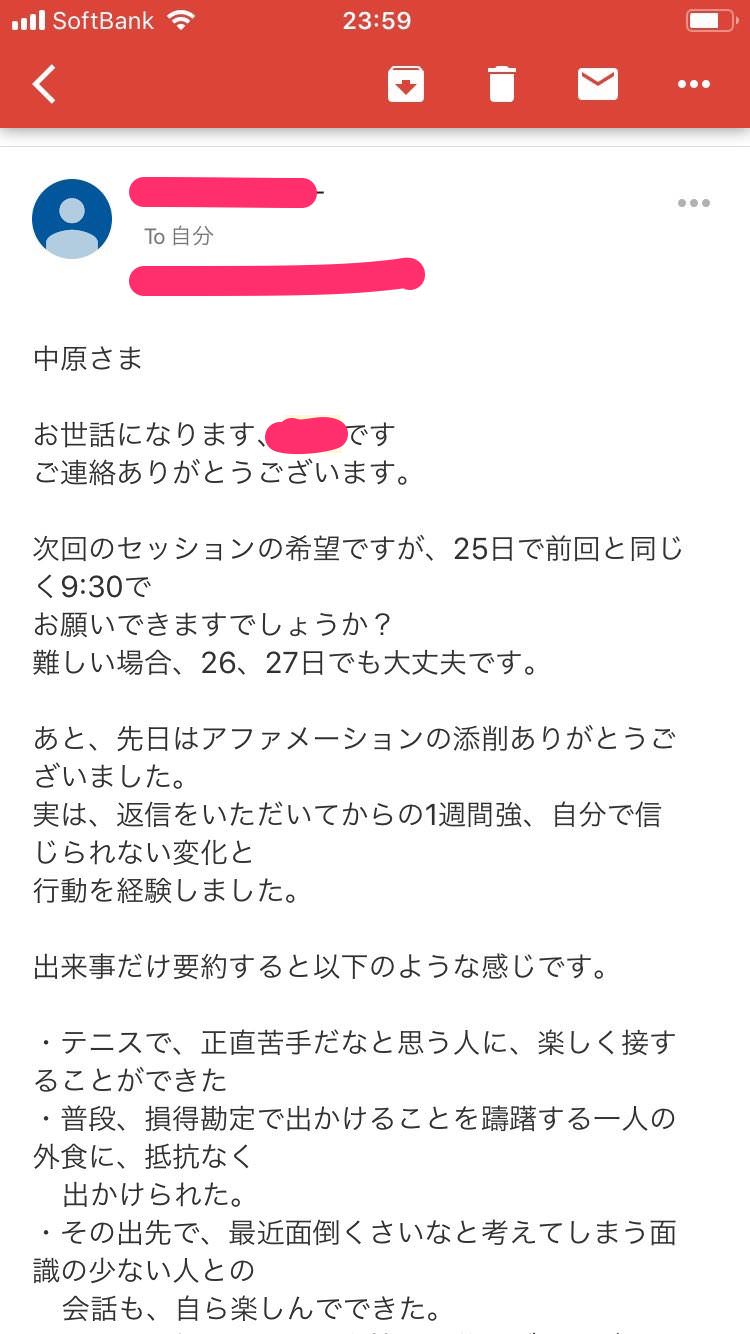This screenshot has width=750, height=1334.
Task: Expand recipient details at "To 自分"
Action: 179,236
